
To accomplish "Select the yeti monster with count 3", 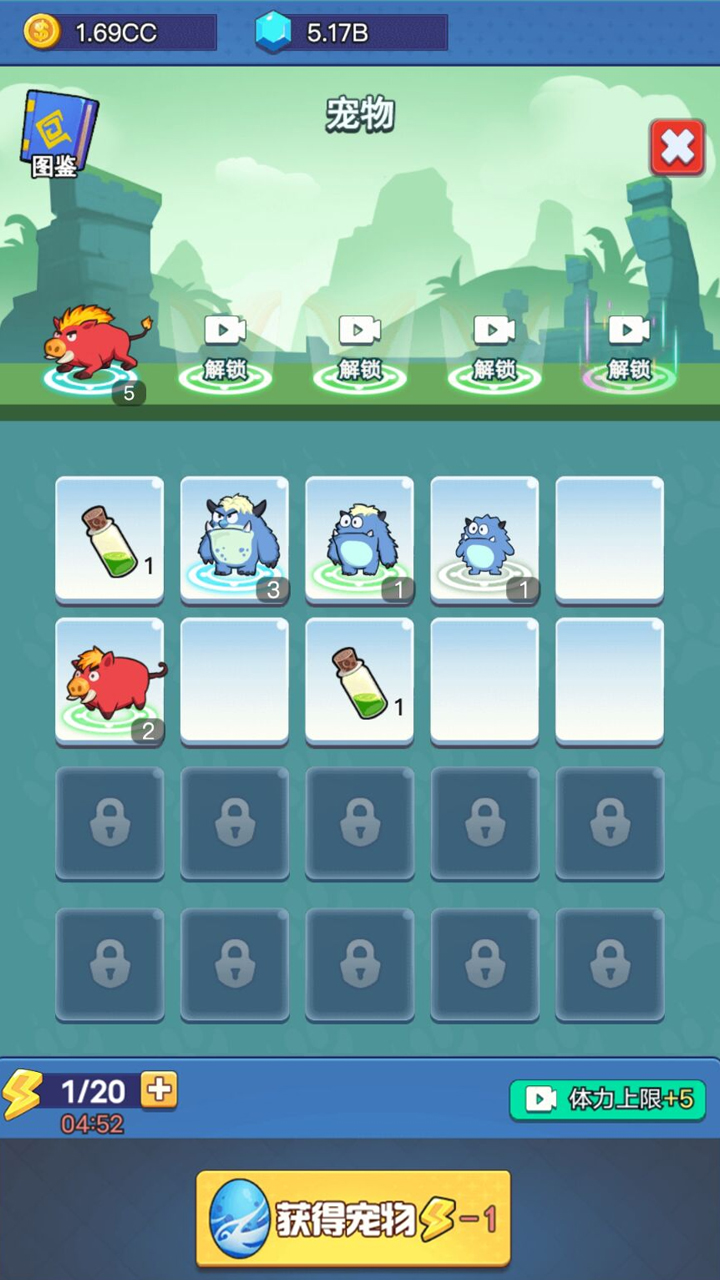I will tap(234, 540).
